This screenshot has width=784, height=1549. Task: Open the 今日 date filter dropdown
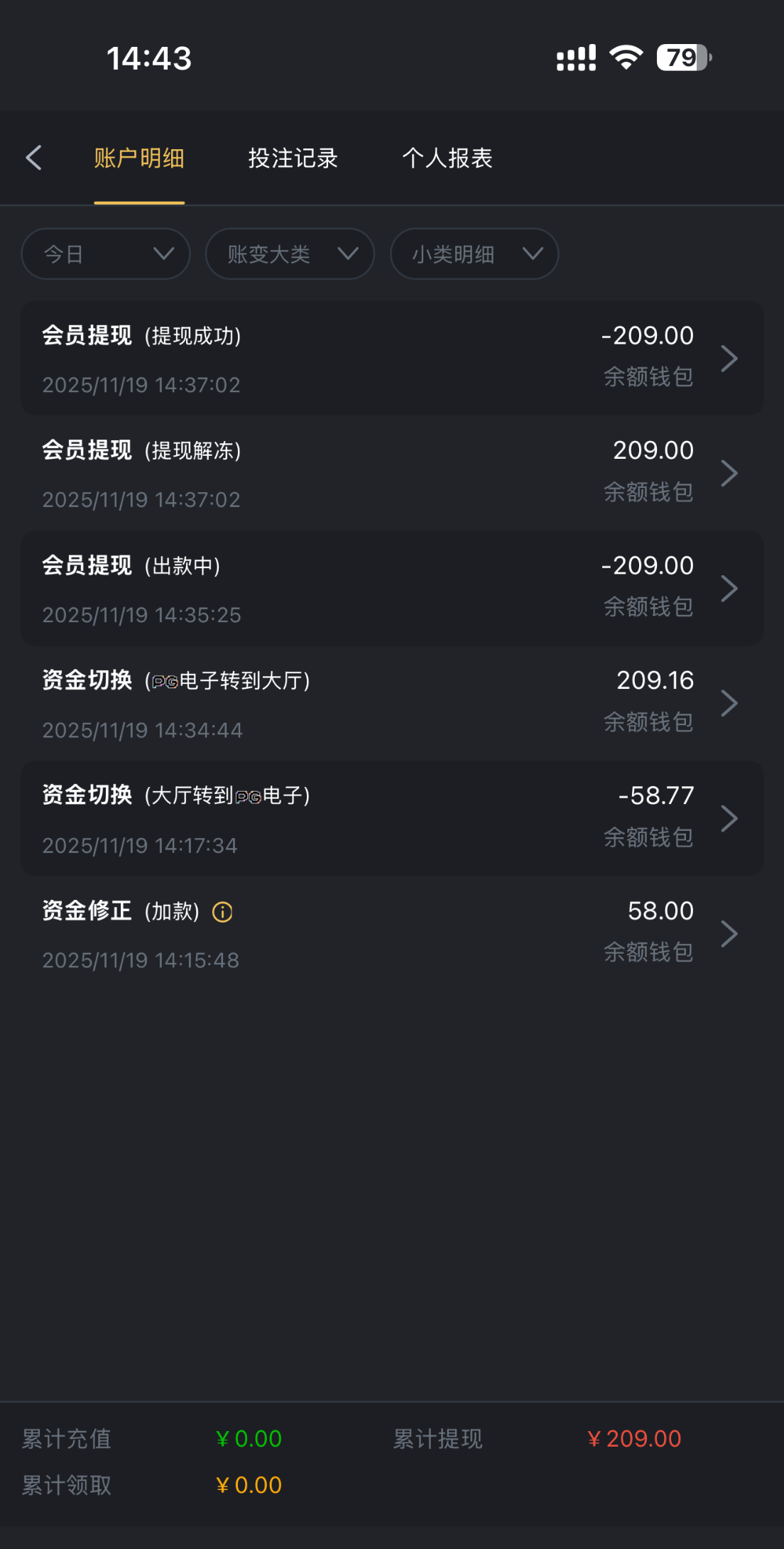(105, 254)
